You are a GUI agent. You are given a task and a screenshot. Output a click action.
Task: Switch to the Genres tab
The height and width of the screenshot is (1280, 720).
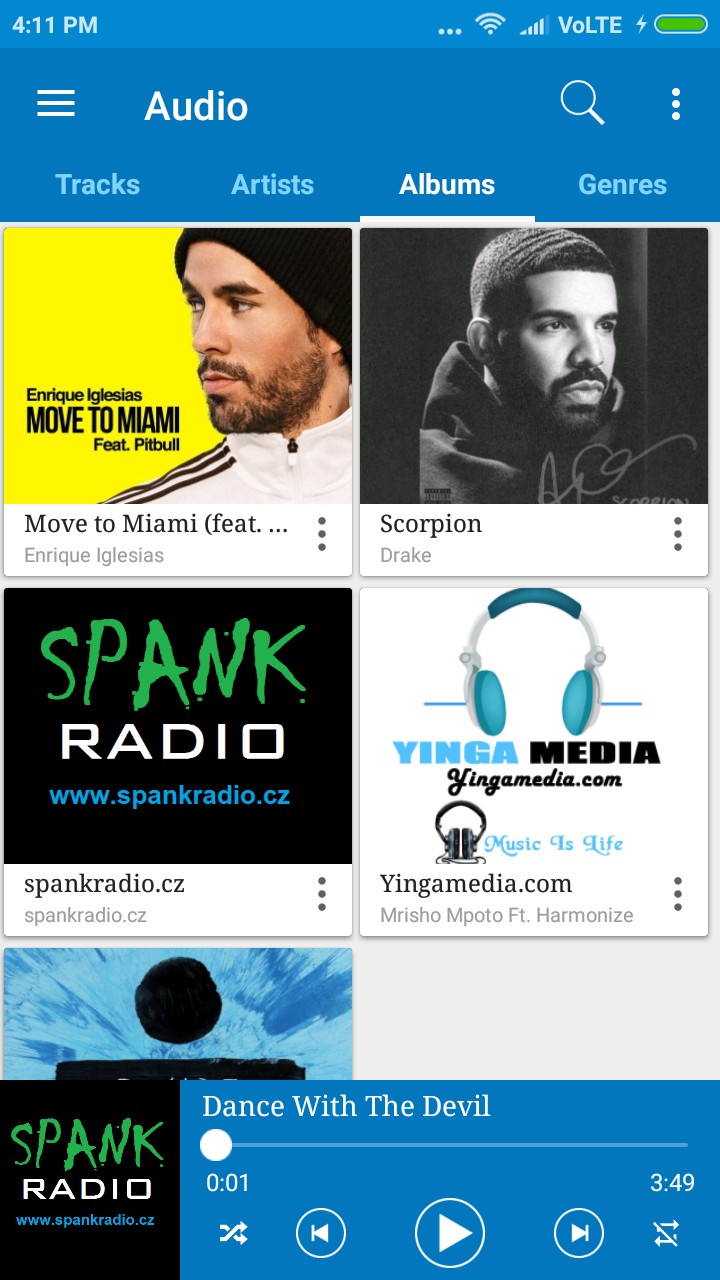coord(622,185)
